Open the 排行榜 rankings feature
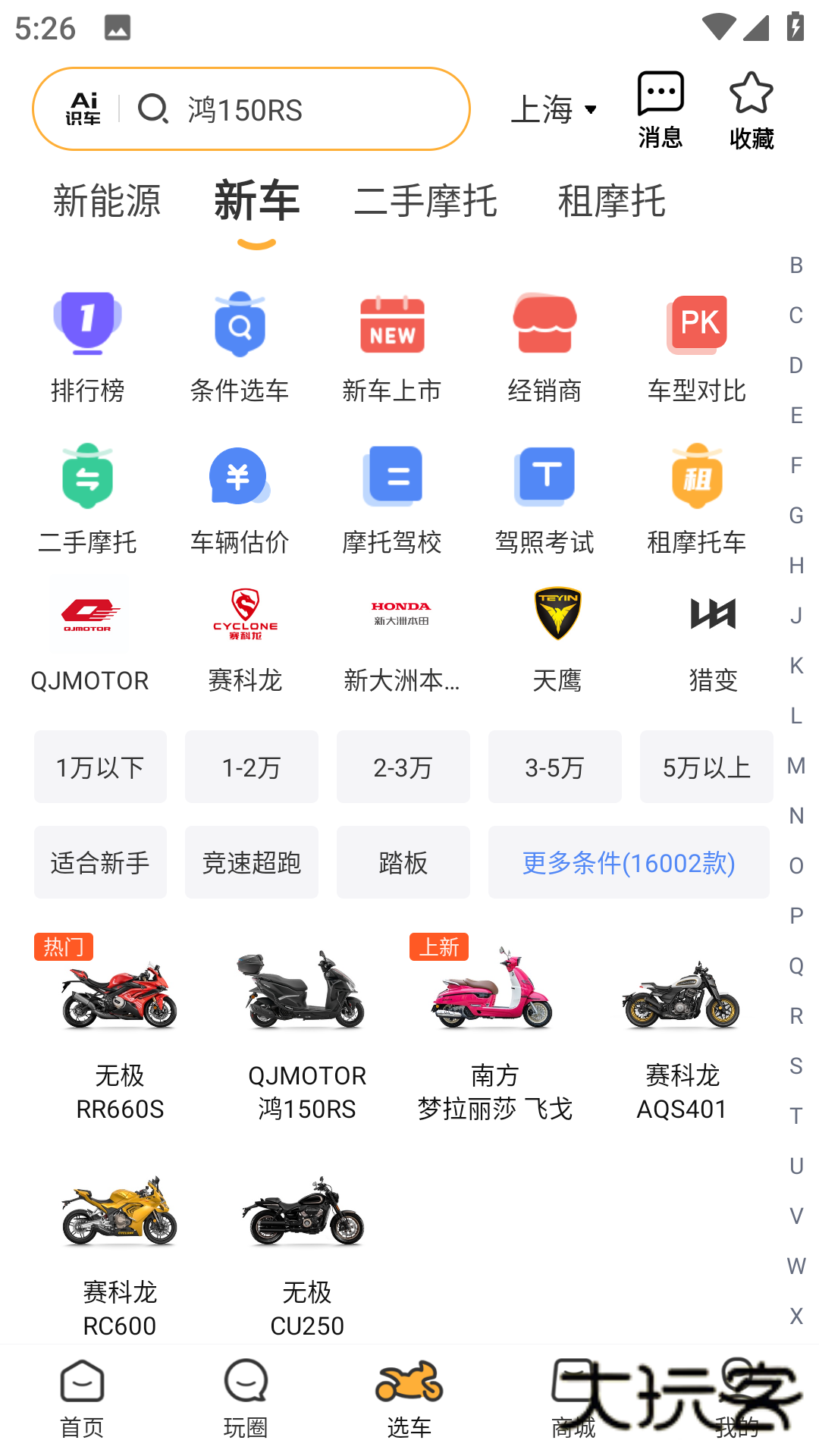The height and width of the screenshot is (1456, 819). click(87, 346)
